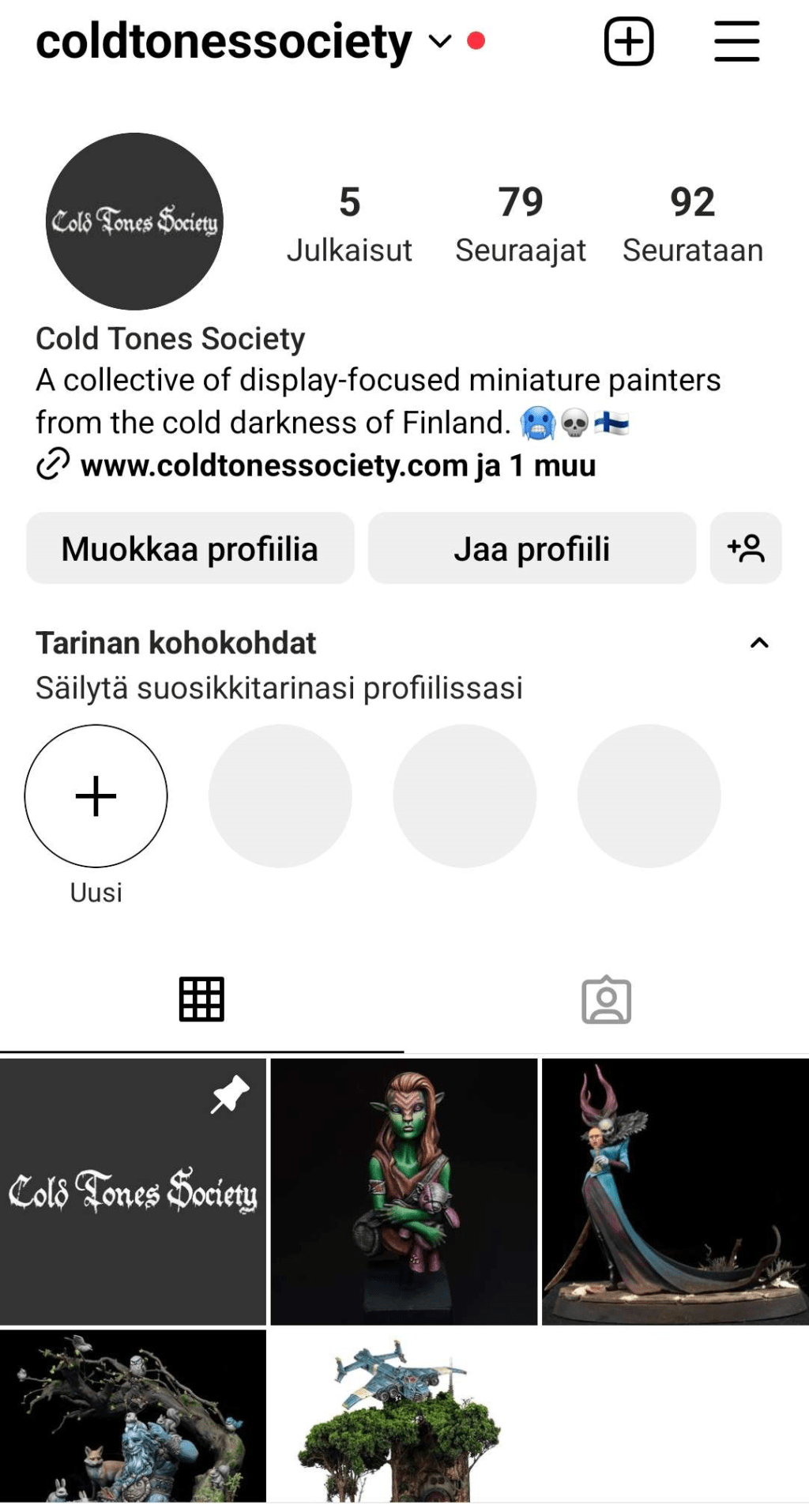View the Seurataan following list
This screenshot has width=809, height=1512.
pyautogui.click(x=692, y=224)
